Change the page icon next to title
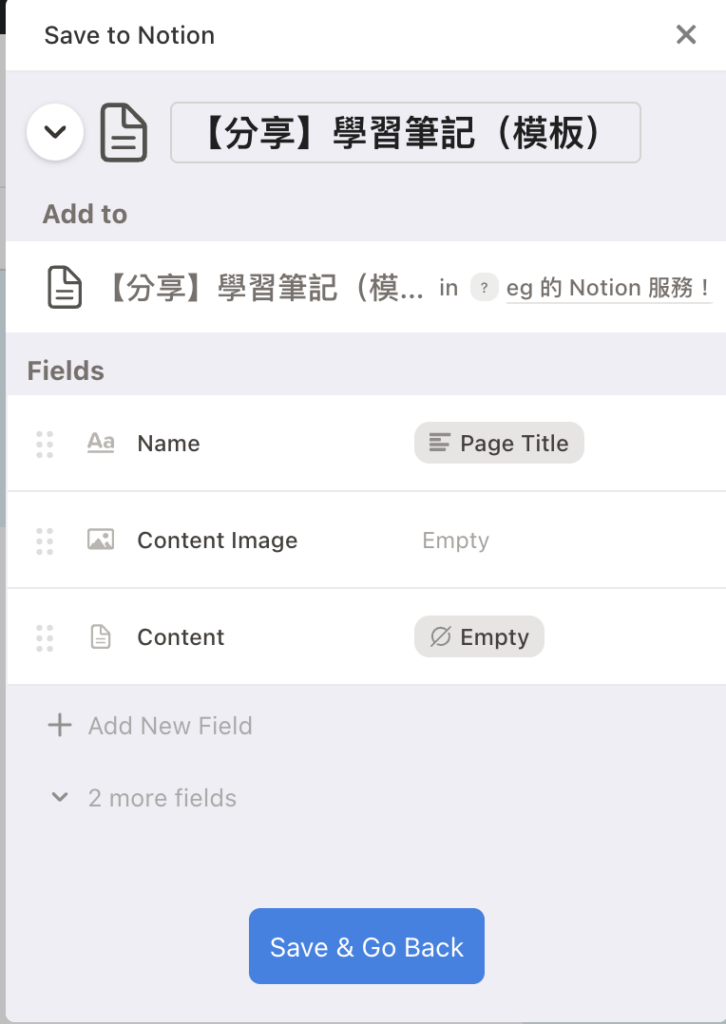Screen dimensions: 726x1024 tap(124, 132)
